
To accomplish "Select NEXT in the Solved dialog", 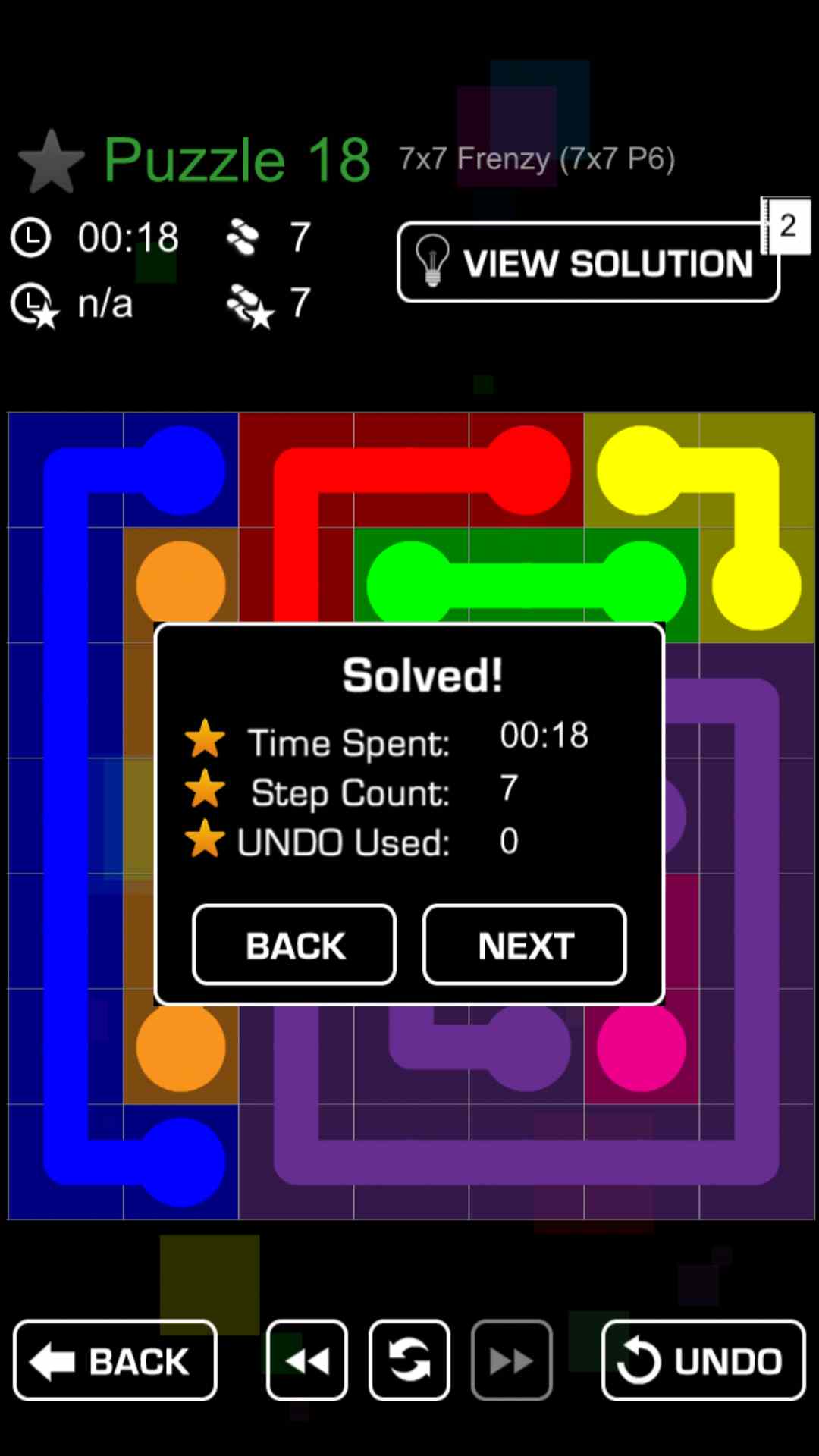I will (x=524, y=945).
